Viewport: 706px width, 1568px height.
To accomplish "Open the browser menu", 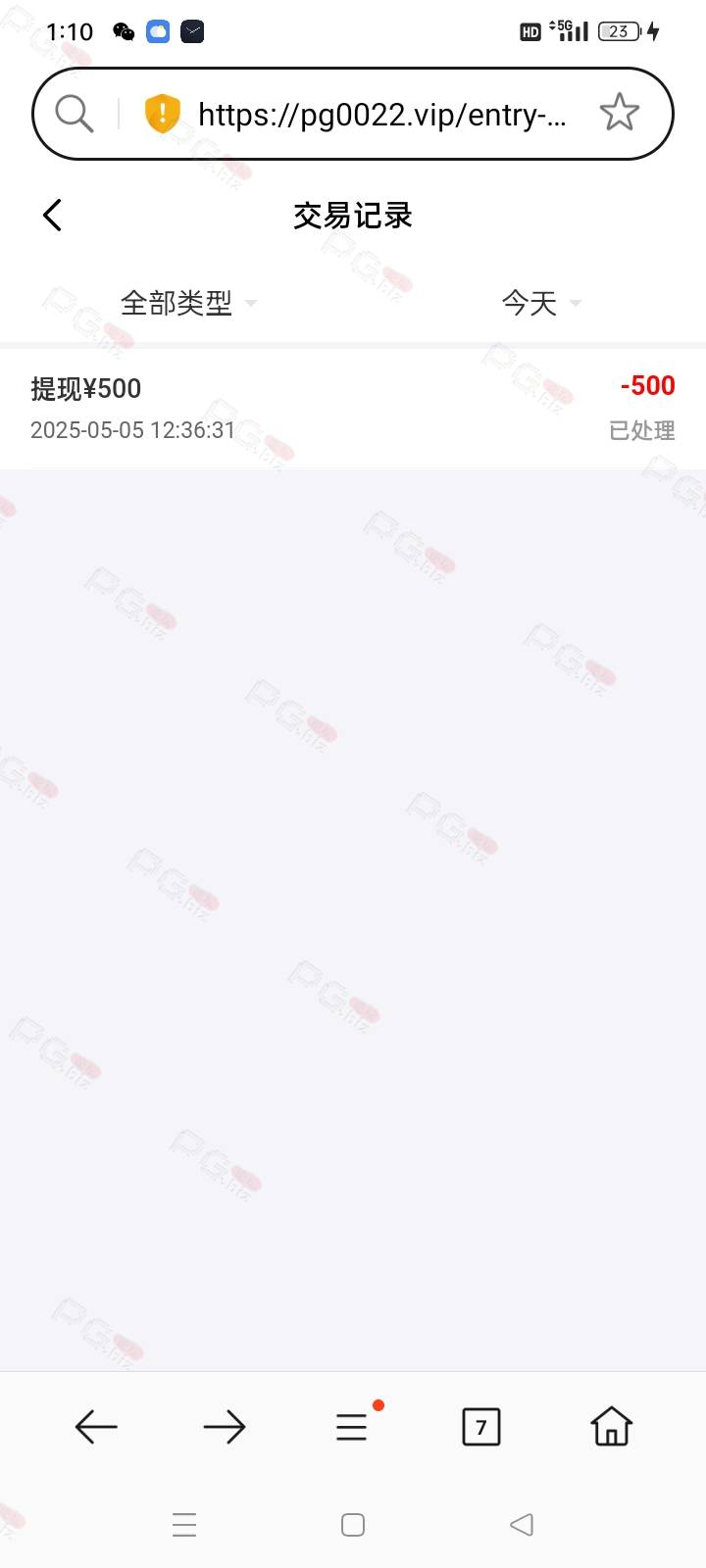I will coord(352,1427).
